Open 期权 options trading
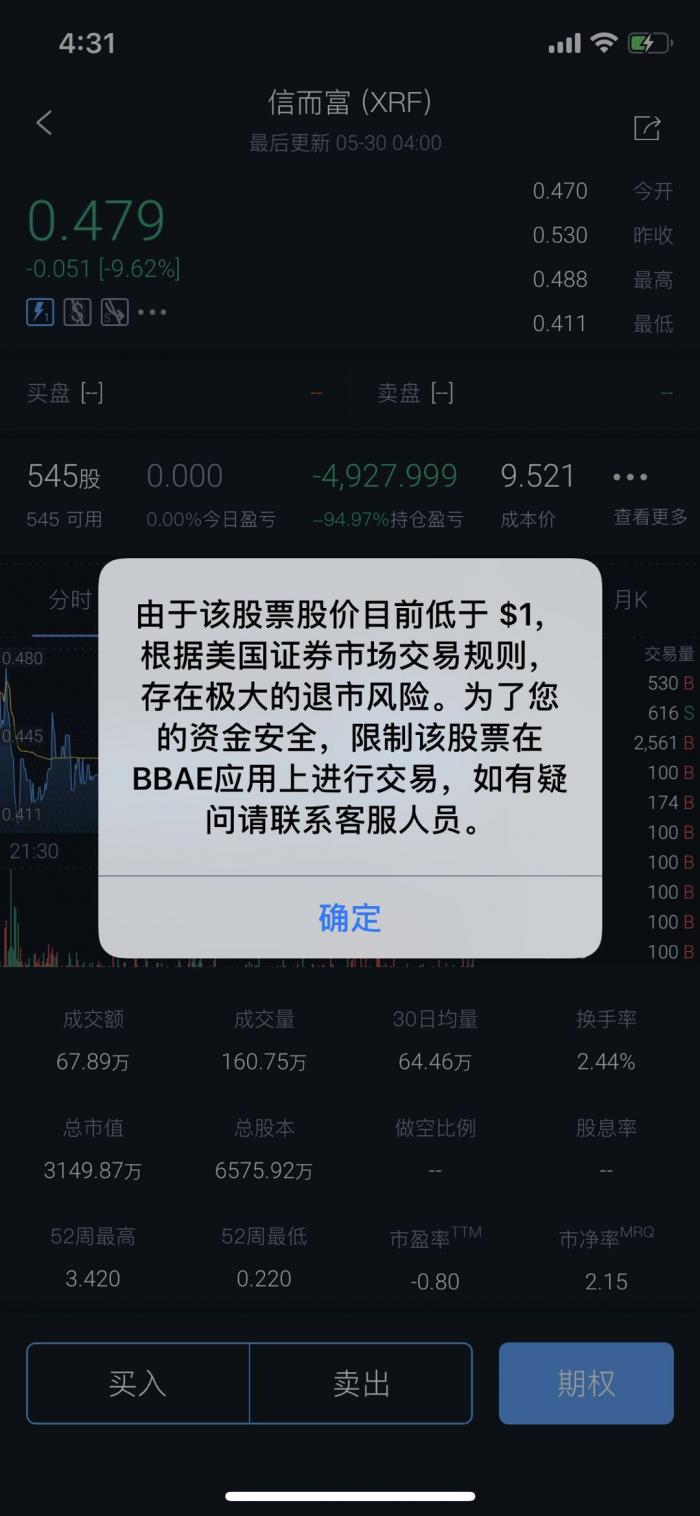This screenshot has height=1516, width=700. coord(586,1383)
